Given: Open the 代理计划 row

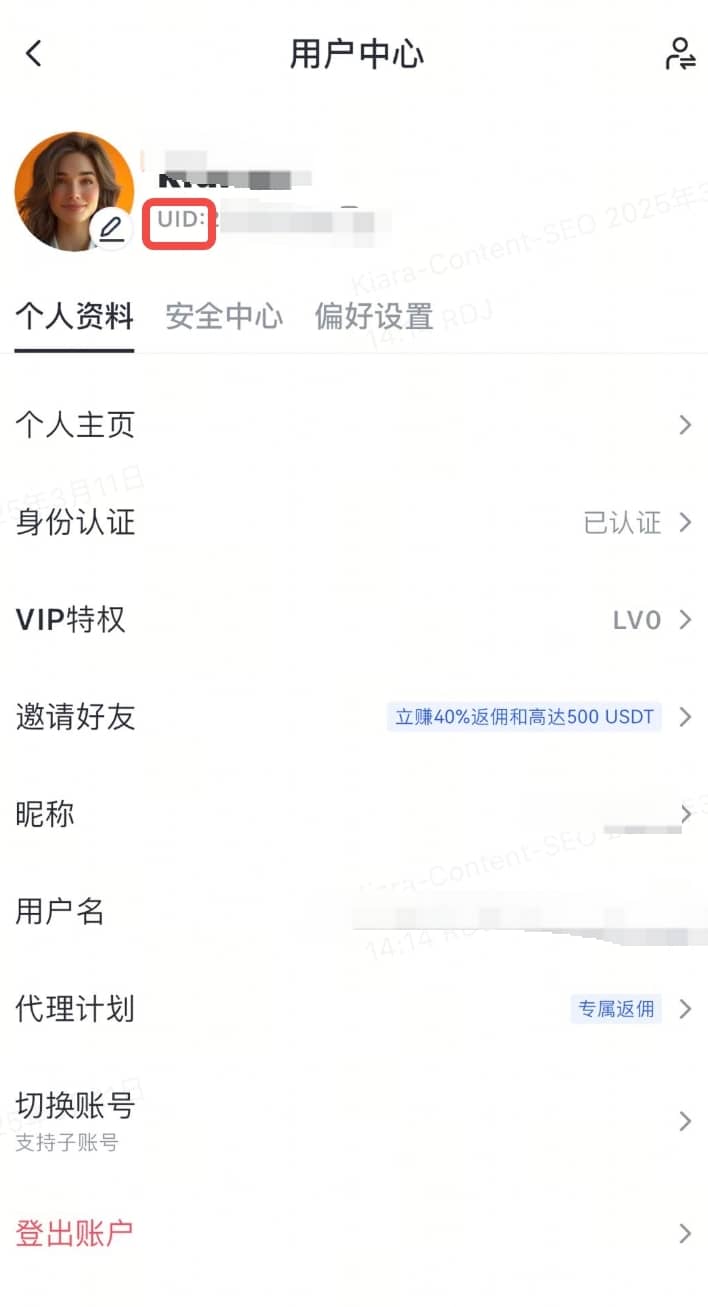Looking at the screenshot, I should click(x=354, y=1009).
